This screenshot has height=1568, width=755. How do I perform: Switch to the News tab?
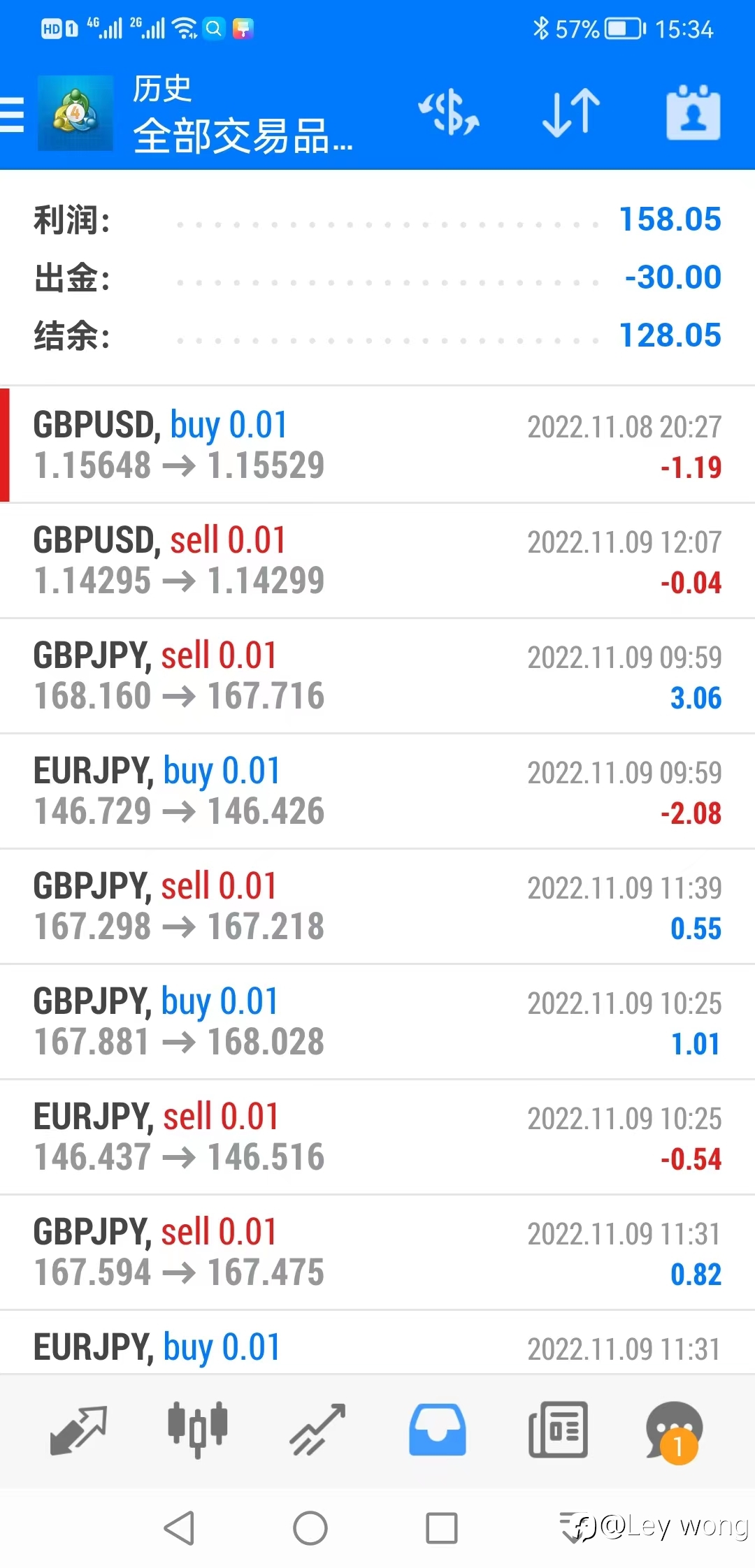pyautogui.click(x=558, y=1430)
